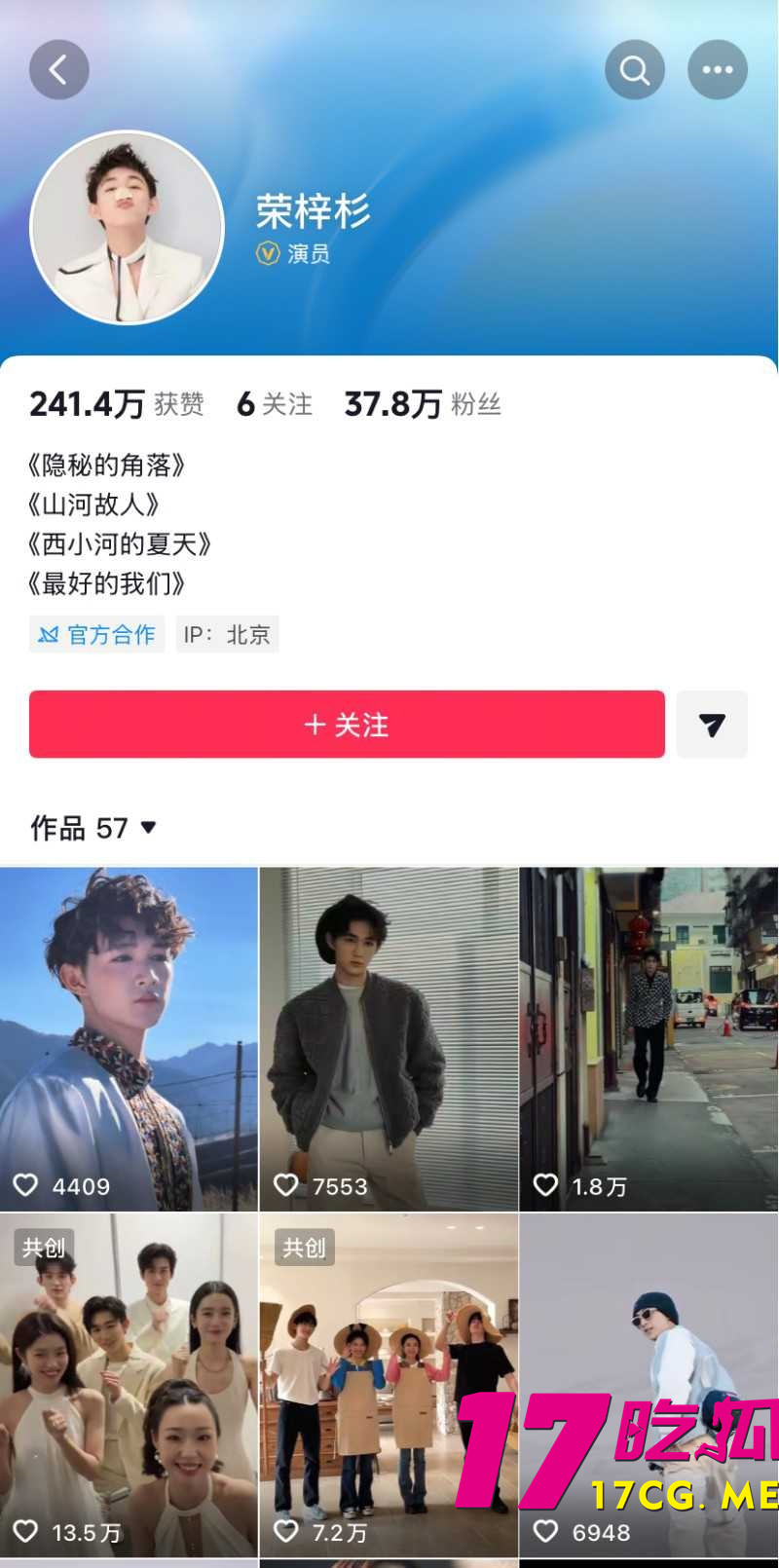Open the more options ellipsis menu
The image size is (779, 1568).
[718, 69]
